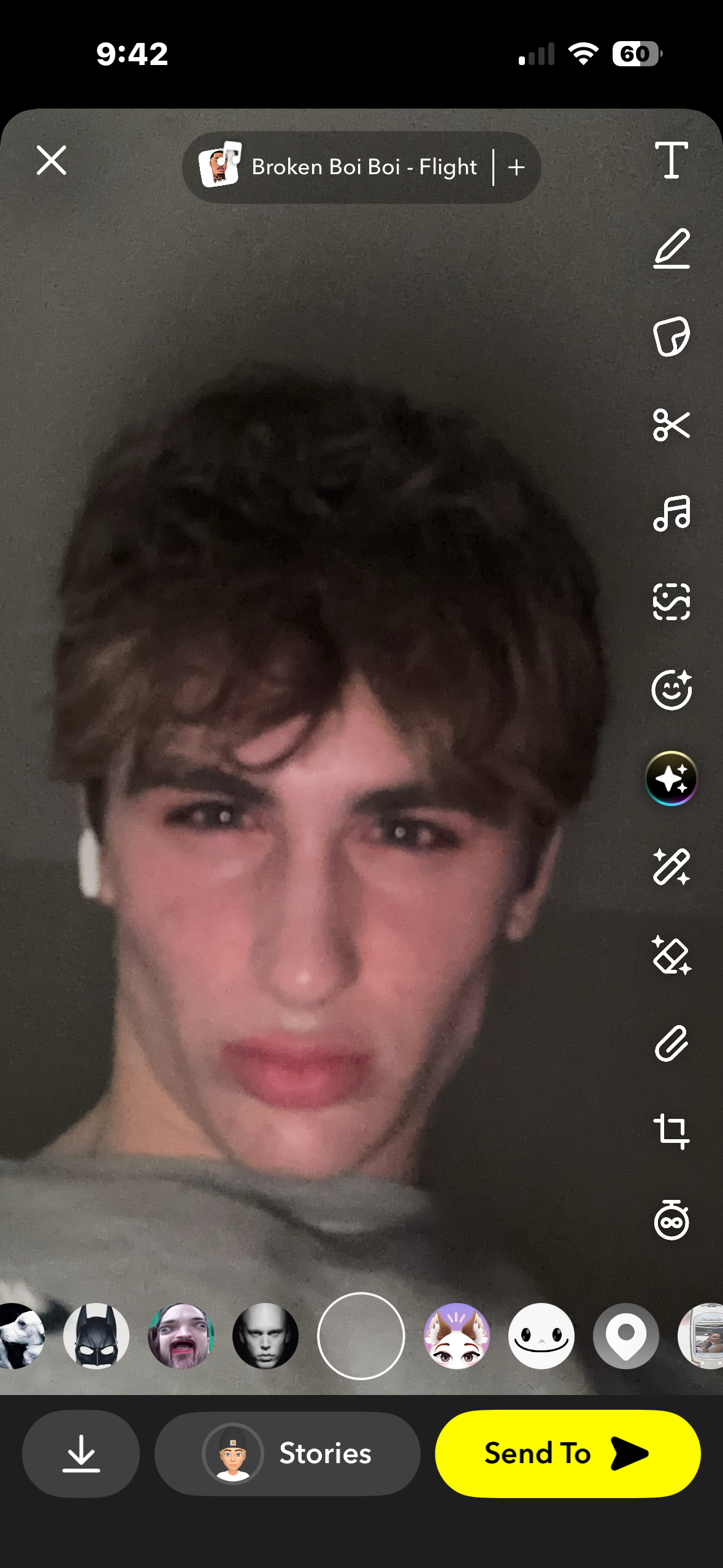Pick the location pin filter

tap(625, 1335)
